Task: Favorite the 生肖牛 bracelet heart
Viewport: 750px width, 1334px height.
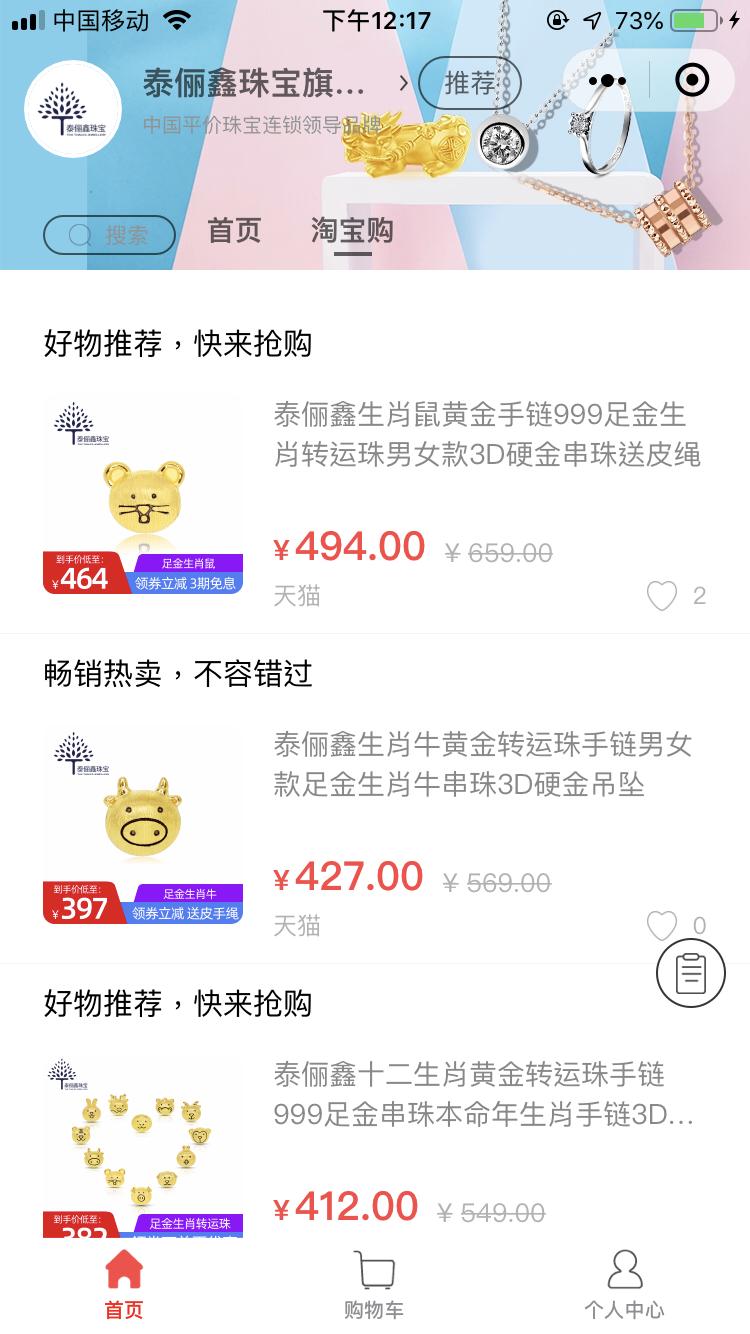Action: click(662, 925)
